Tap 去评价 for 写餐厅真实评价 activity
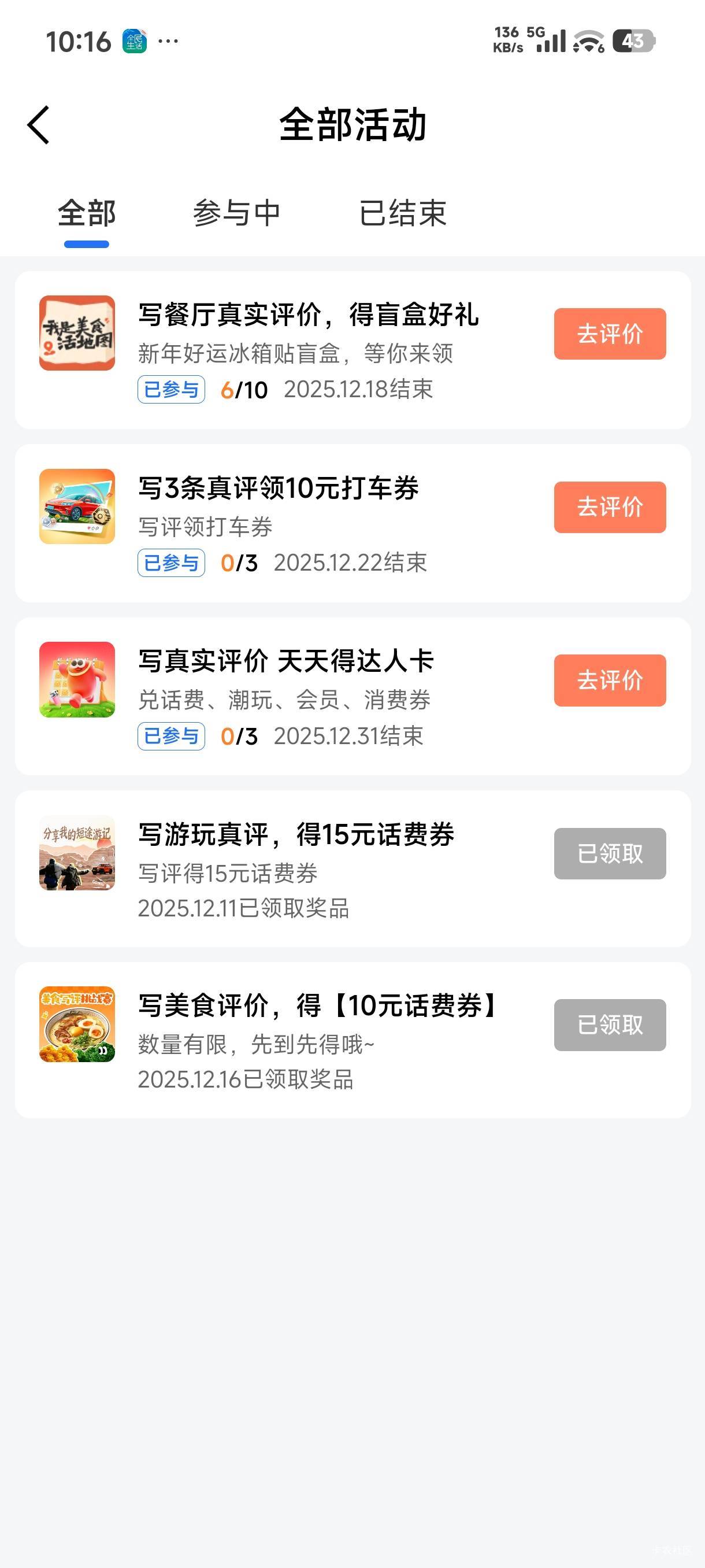705x1568 pixels. coord(610,334)
